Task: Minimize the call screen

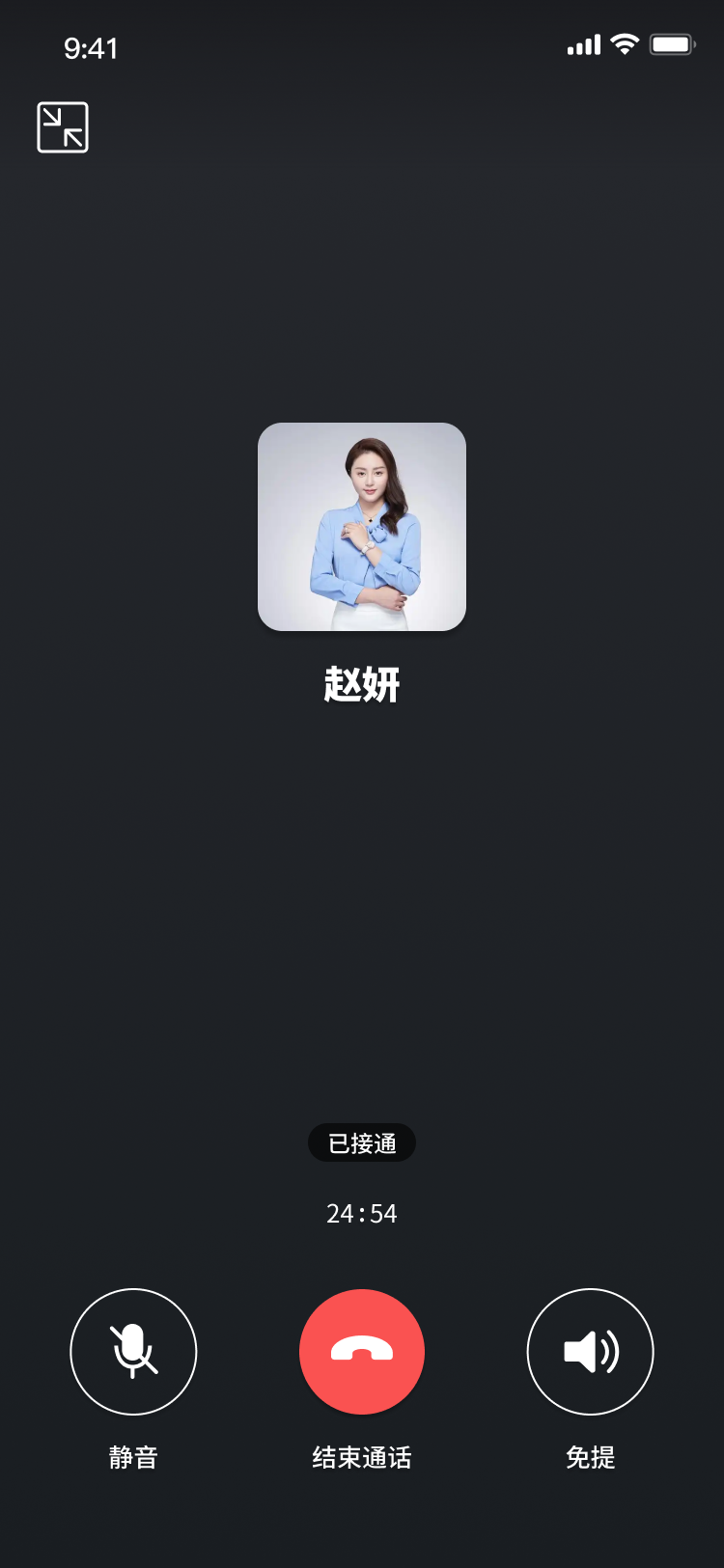Action: [x=63, y=127]
